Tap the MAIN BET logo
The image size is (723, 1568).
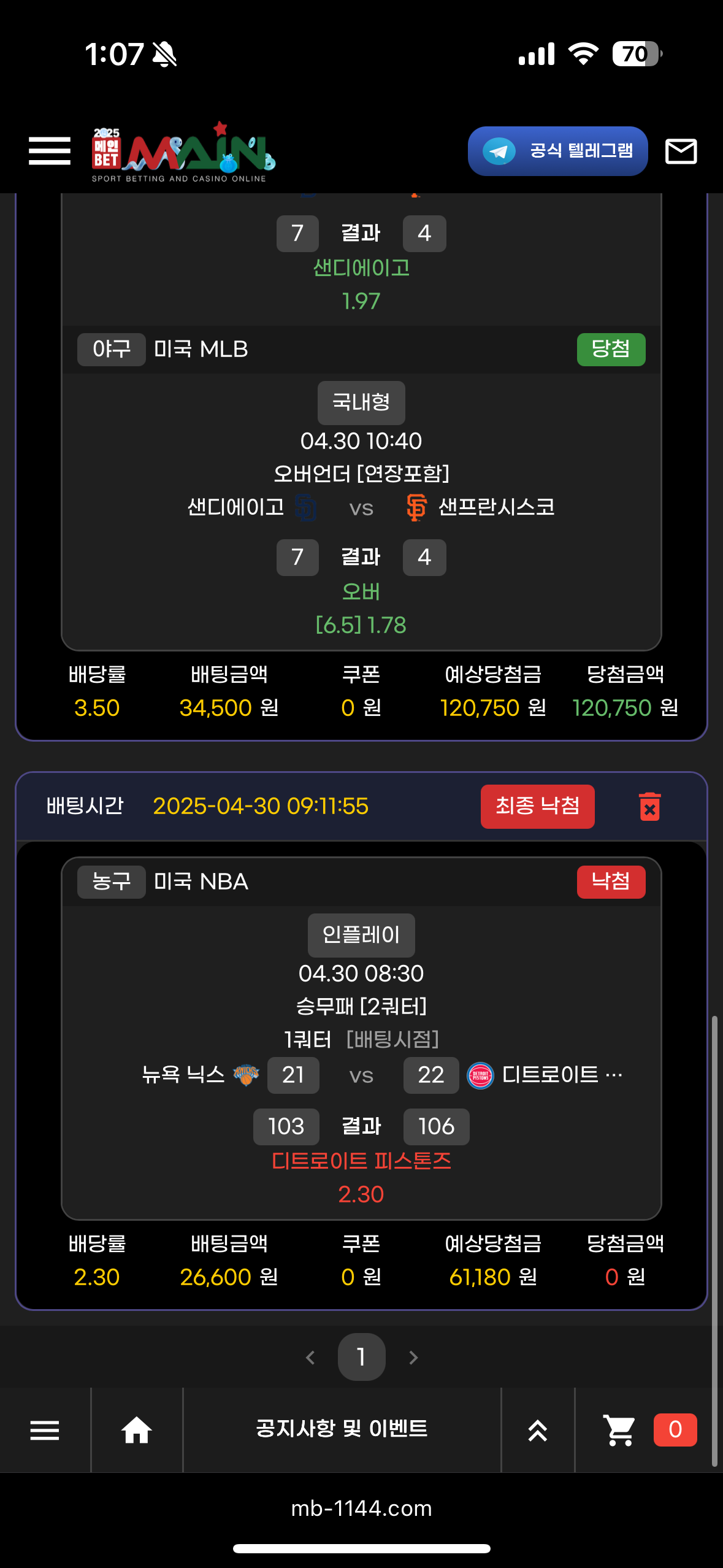183,152
